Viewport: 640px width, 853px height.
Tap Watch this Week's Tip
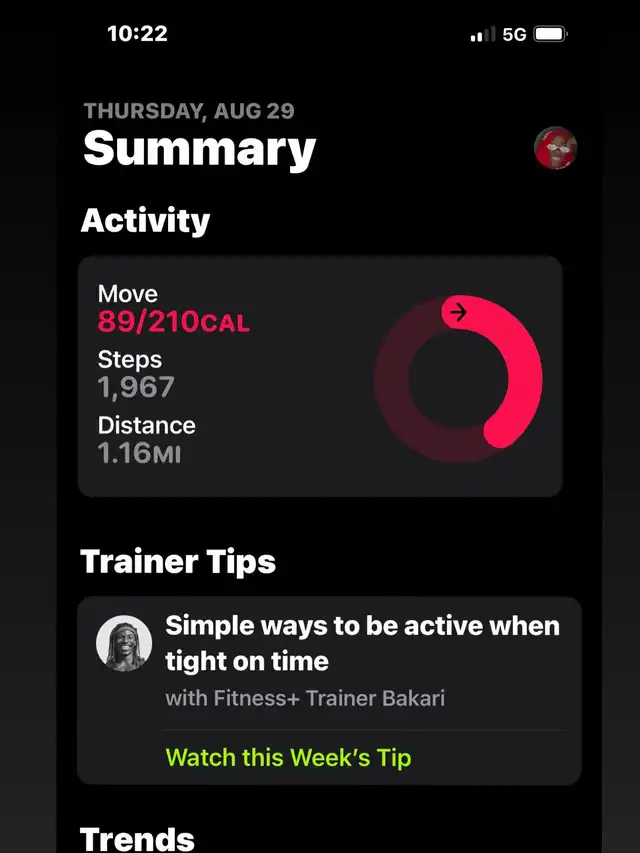288,757
